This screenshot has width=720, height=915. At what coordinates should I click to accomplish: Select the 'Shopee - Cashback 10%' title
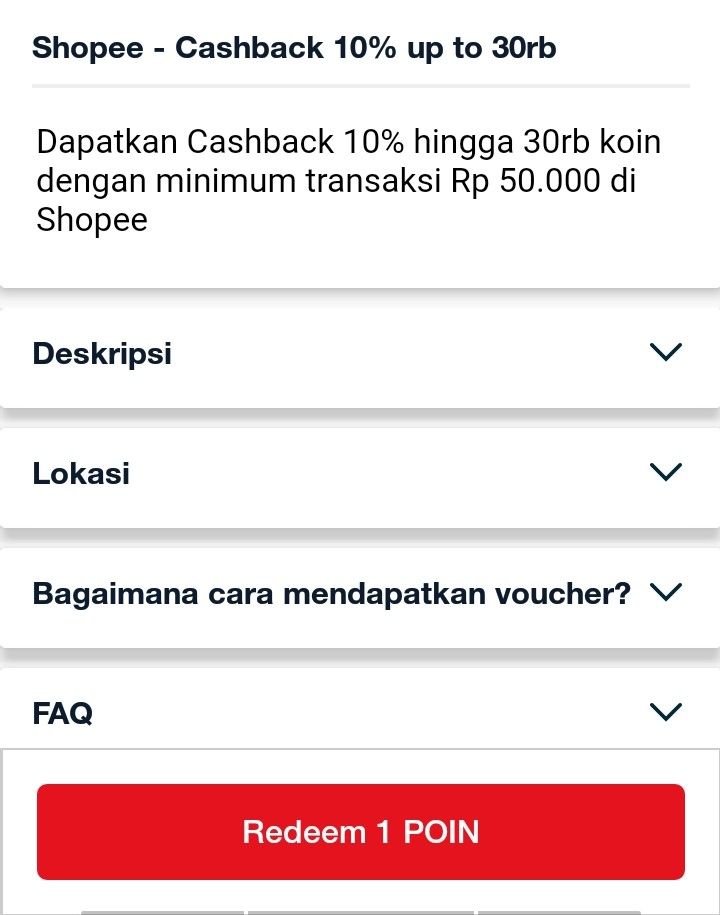point(296,47)
